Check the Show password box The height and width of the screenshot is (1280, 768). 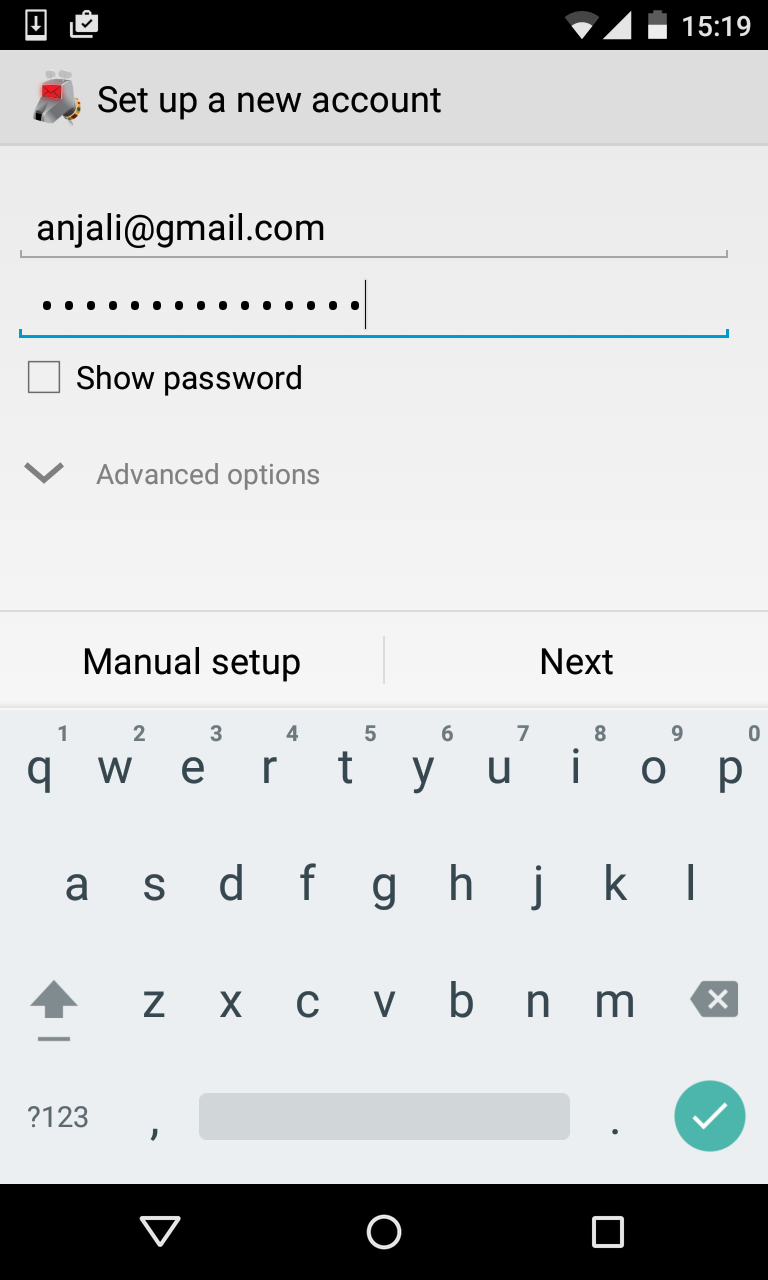pyautogui.click(x=44, y=378)
